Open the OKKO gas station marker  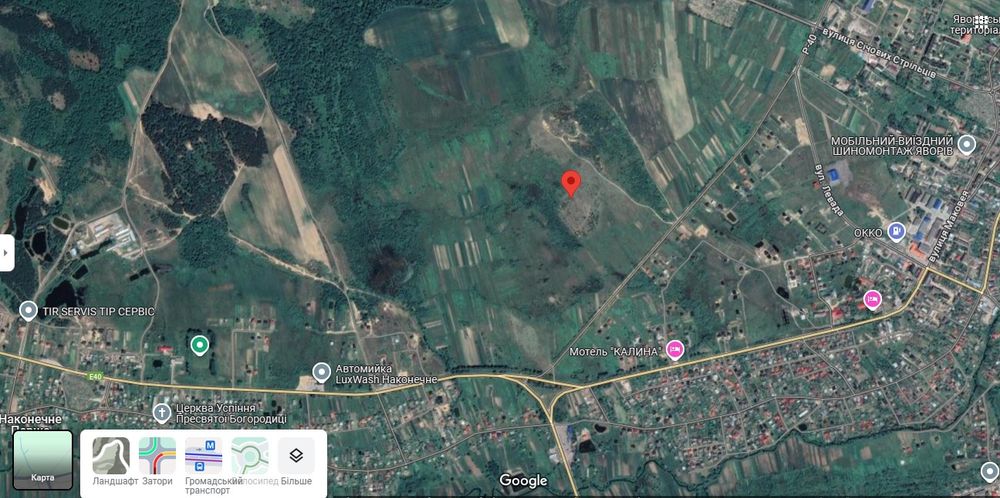tap(896, 232)
